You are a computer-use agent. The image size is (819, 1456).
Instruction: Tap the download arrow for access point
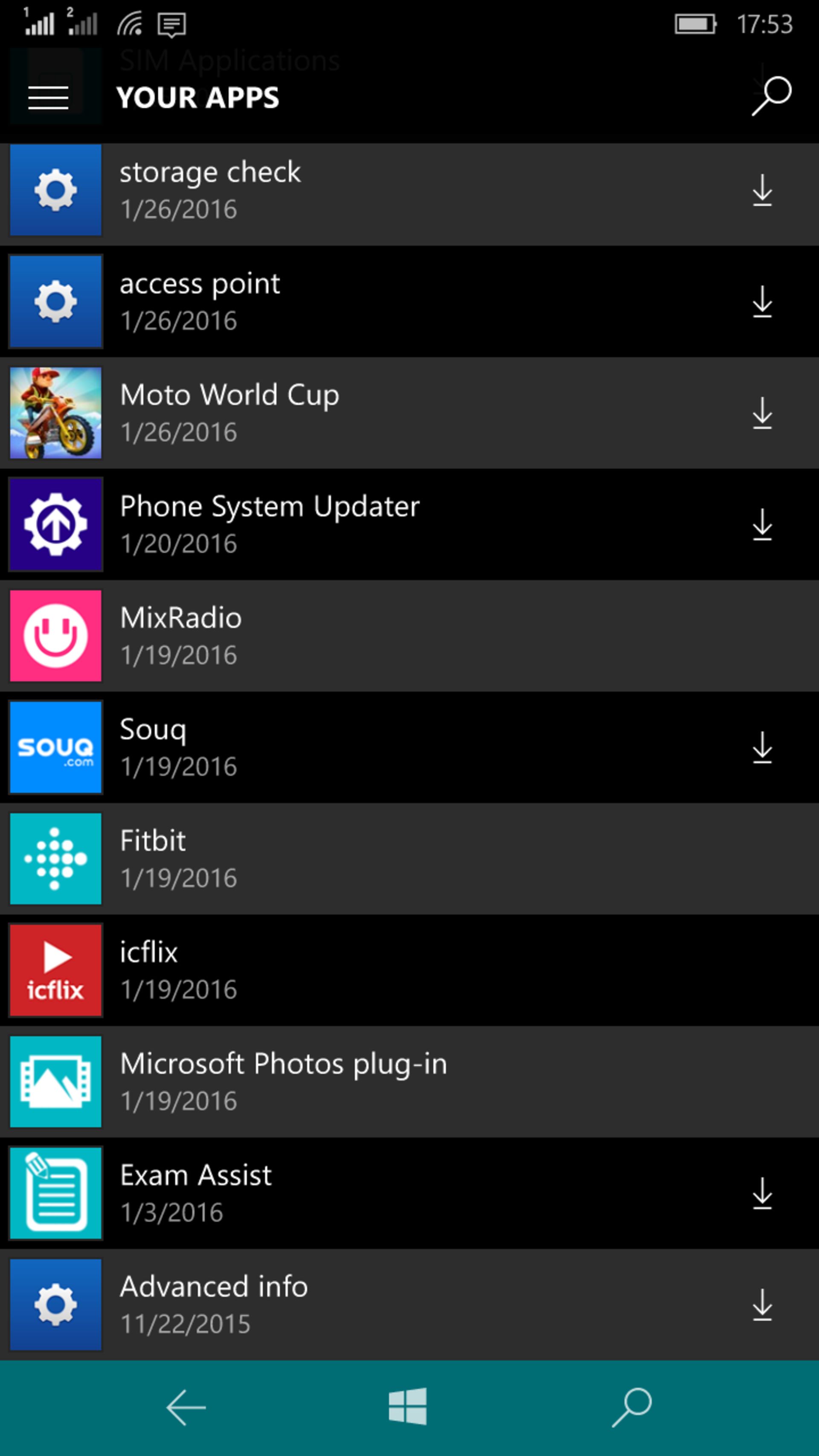click(762, 301)
